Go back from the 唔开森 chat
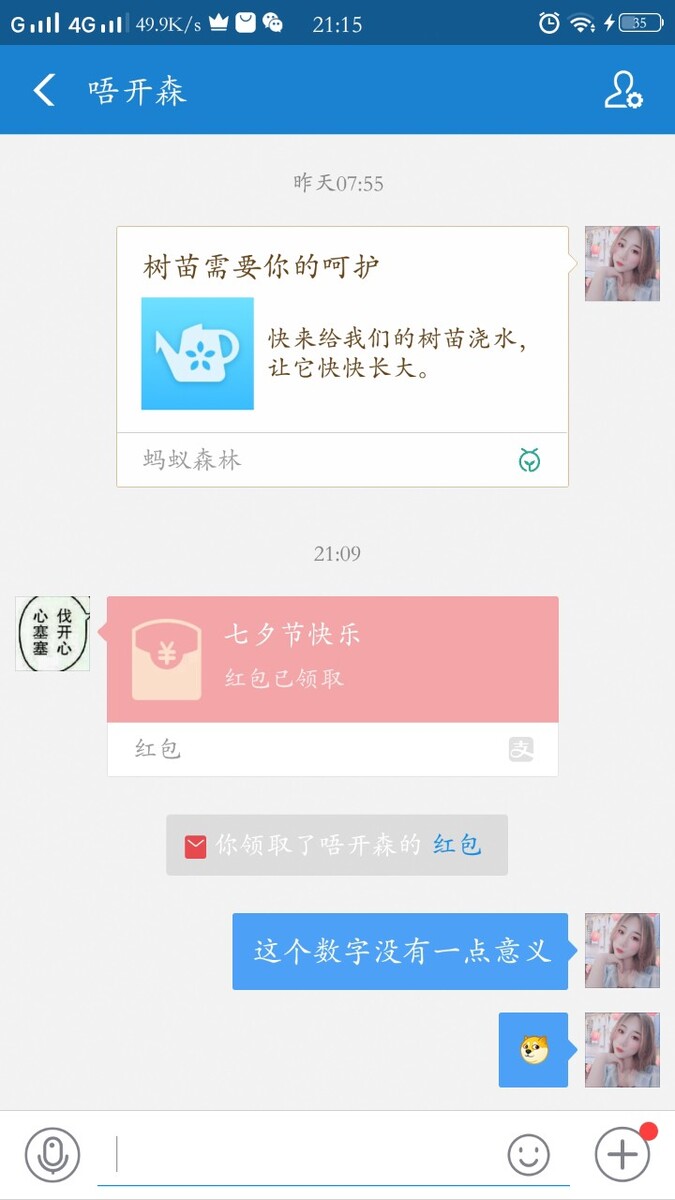This screenshot has width=675, height=1200. pyautogui.click(x=43, y=90)
